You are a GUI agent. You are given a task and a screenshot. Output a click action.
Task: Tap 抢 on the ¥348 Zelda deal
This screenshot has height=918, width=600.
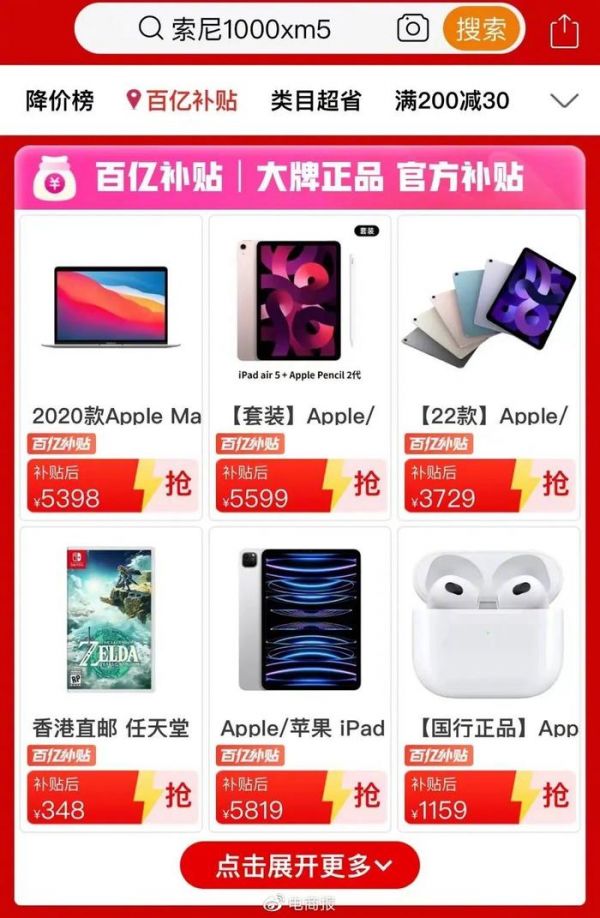coord(177,797)
